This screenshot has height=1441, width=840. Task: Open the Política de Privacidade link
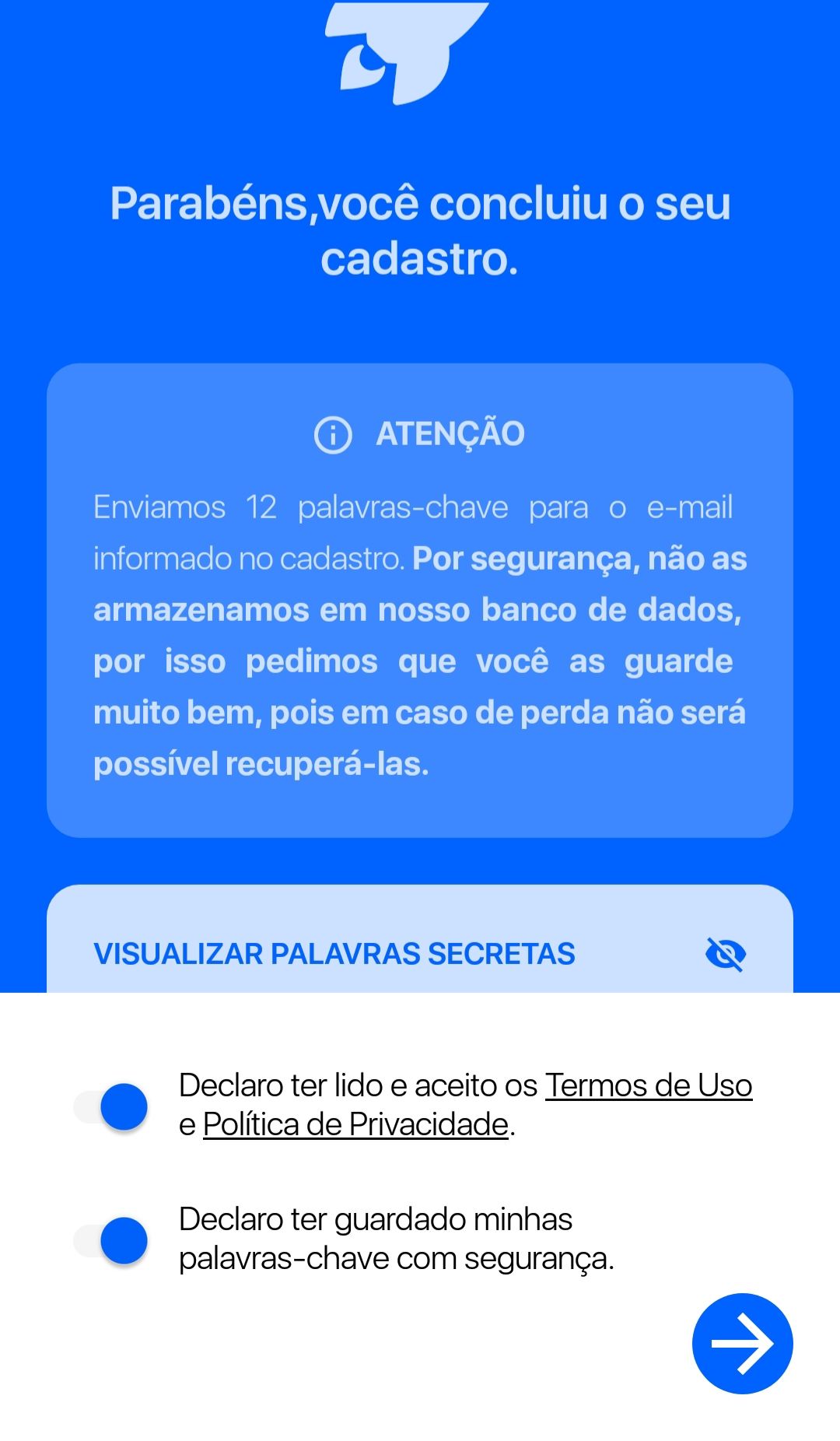[x=355, y=1125]
